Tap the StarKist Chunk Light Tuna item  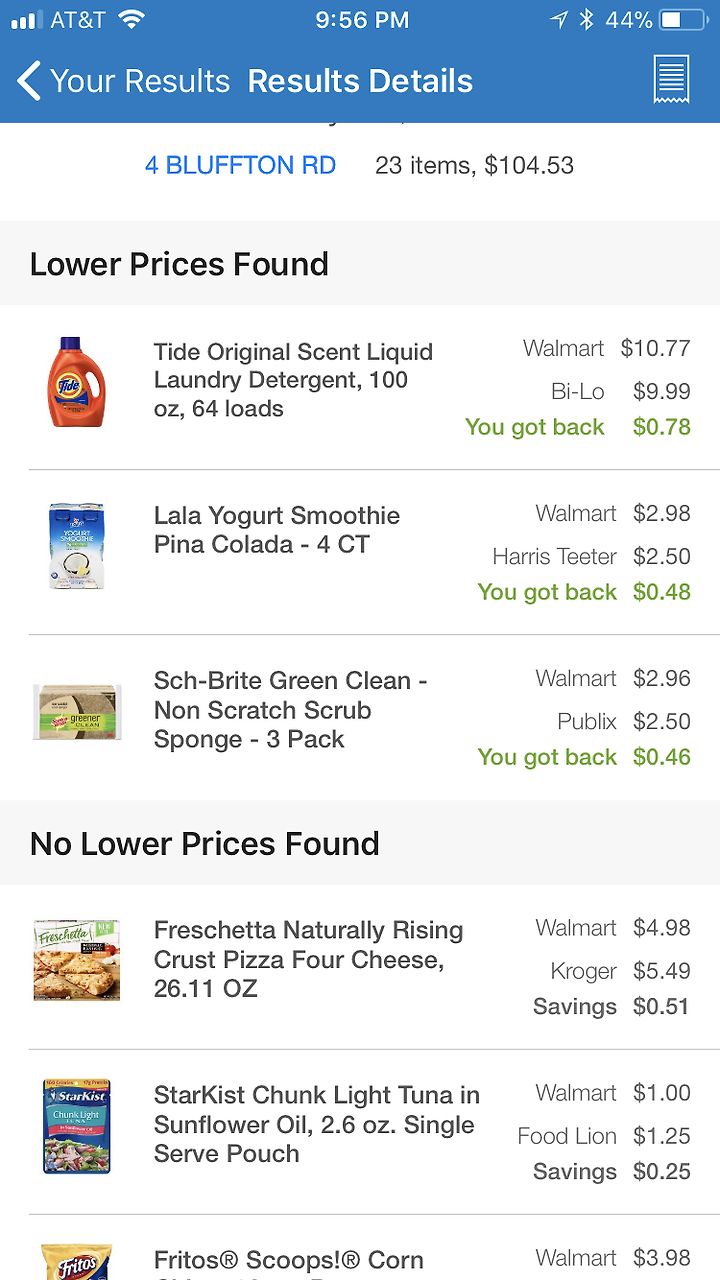(360, 1132)
